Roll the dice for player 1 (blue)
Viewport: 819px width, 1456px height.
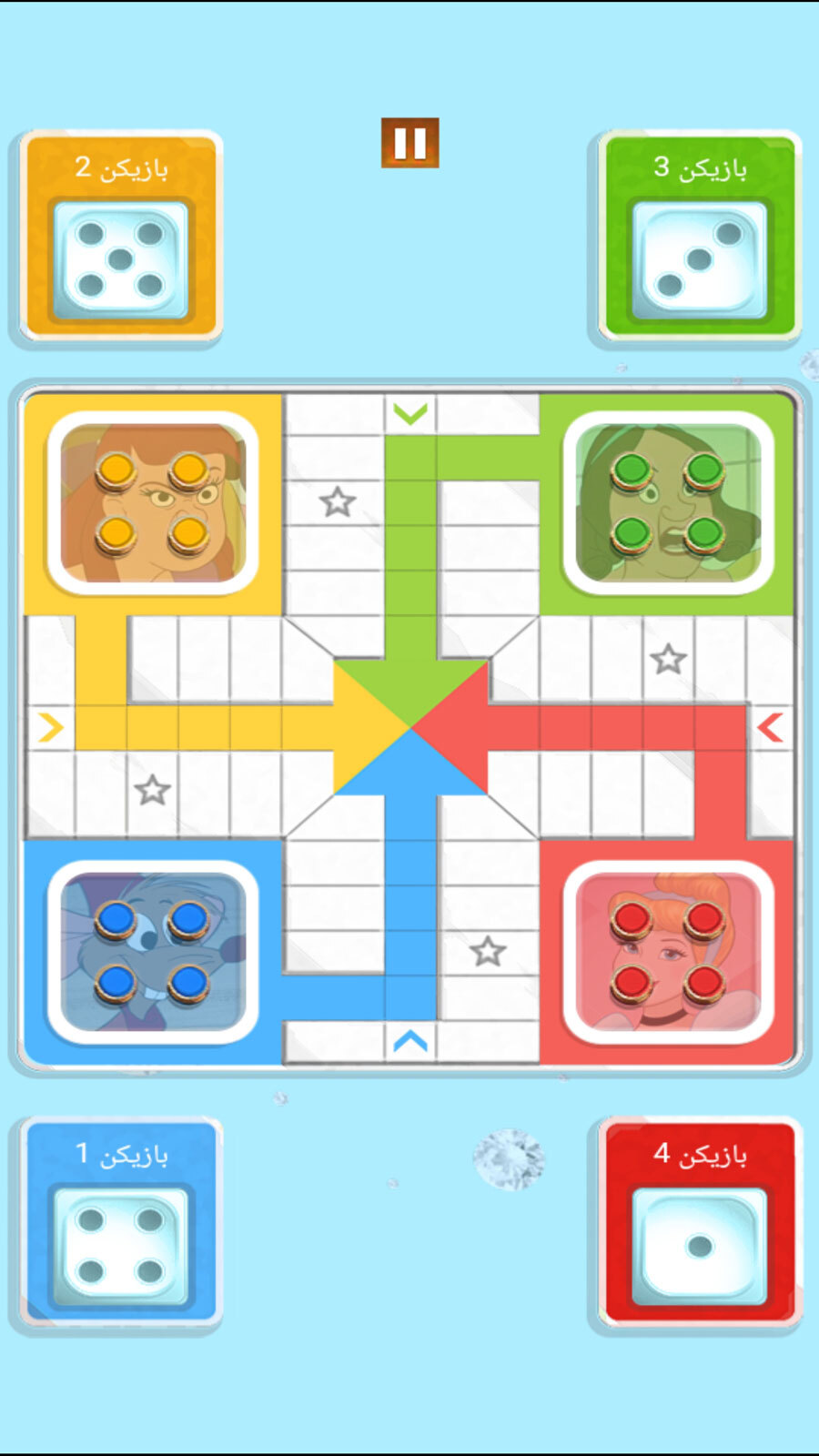click(120, 1245)
